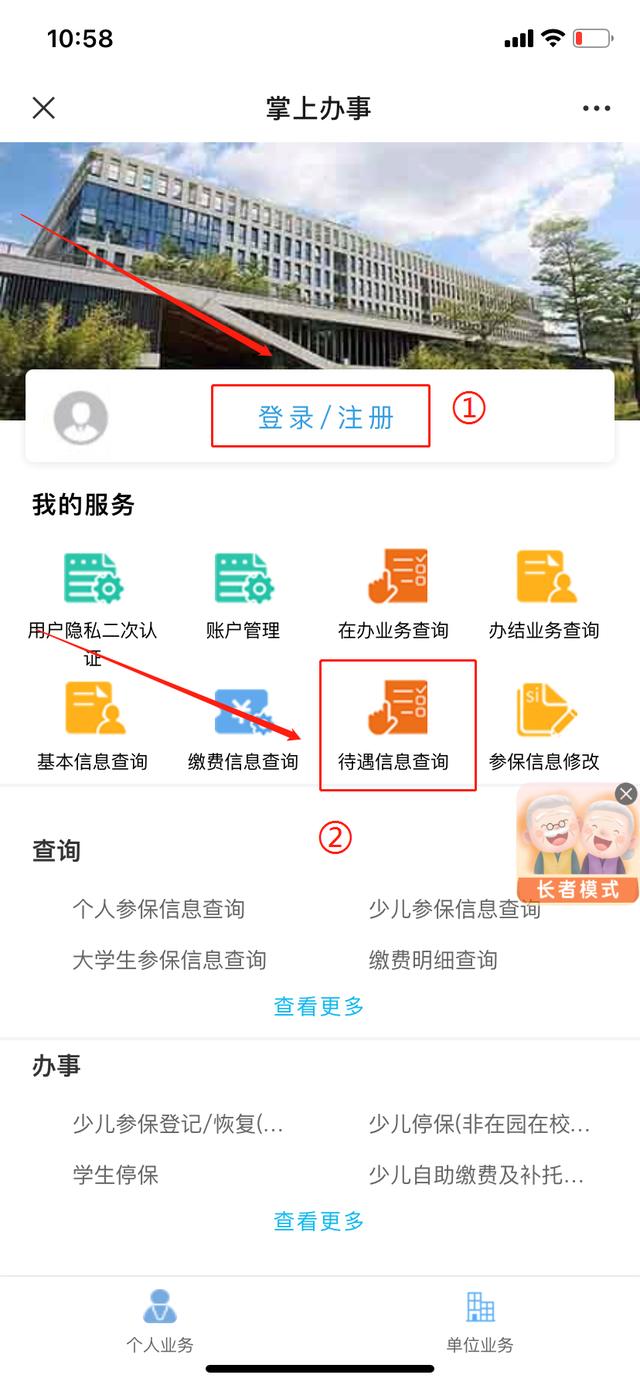This screenshot has height=1385, width=640.
Task: Show more under 查询 with 查看更多
Action: (x=319, y=1007)
